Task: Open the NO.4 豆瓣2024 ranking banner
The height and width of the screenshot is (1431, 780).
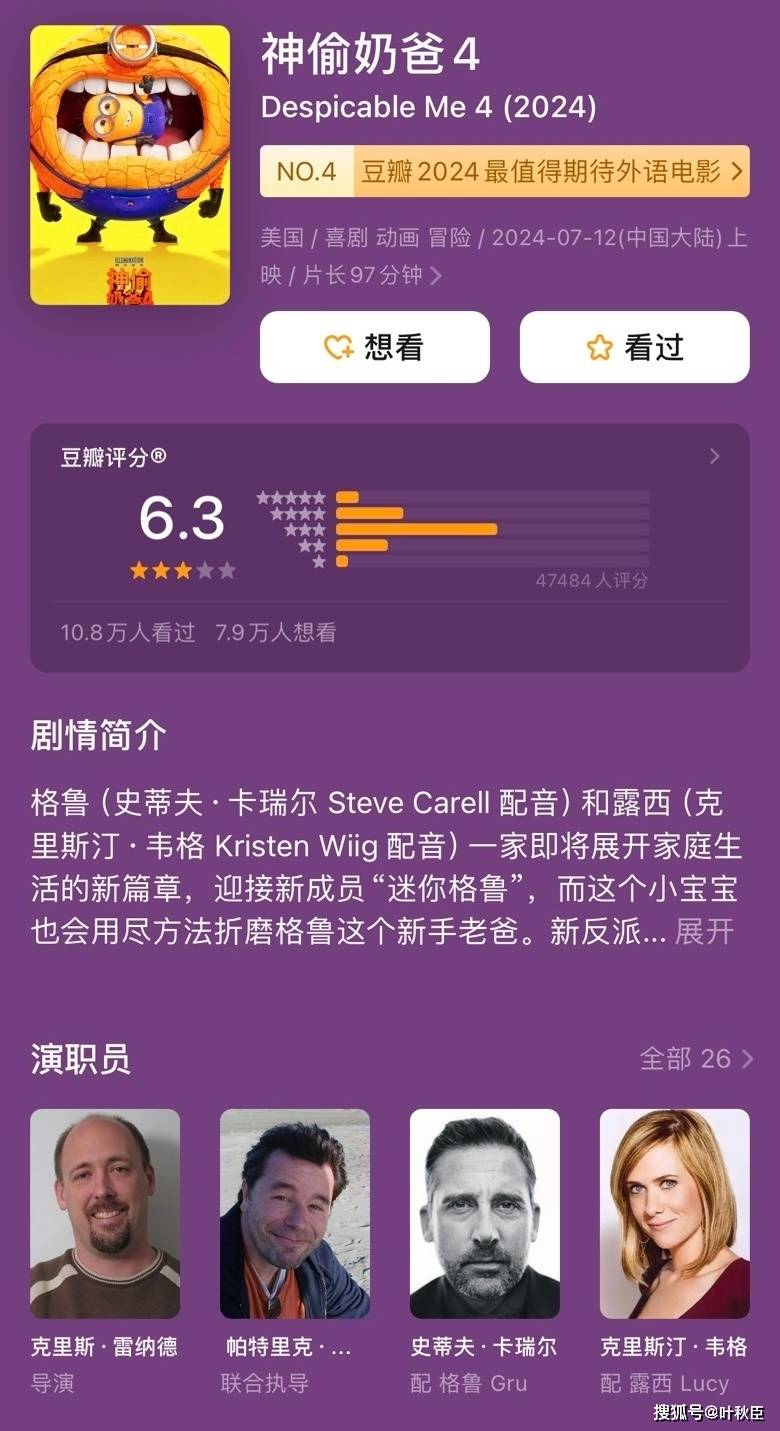Action: pyautogui.click(x=504, y=171)
